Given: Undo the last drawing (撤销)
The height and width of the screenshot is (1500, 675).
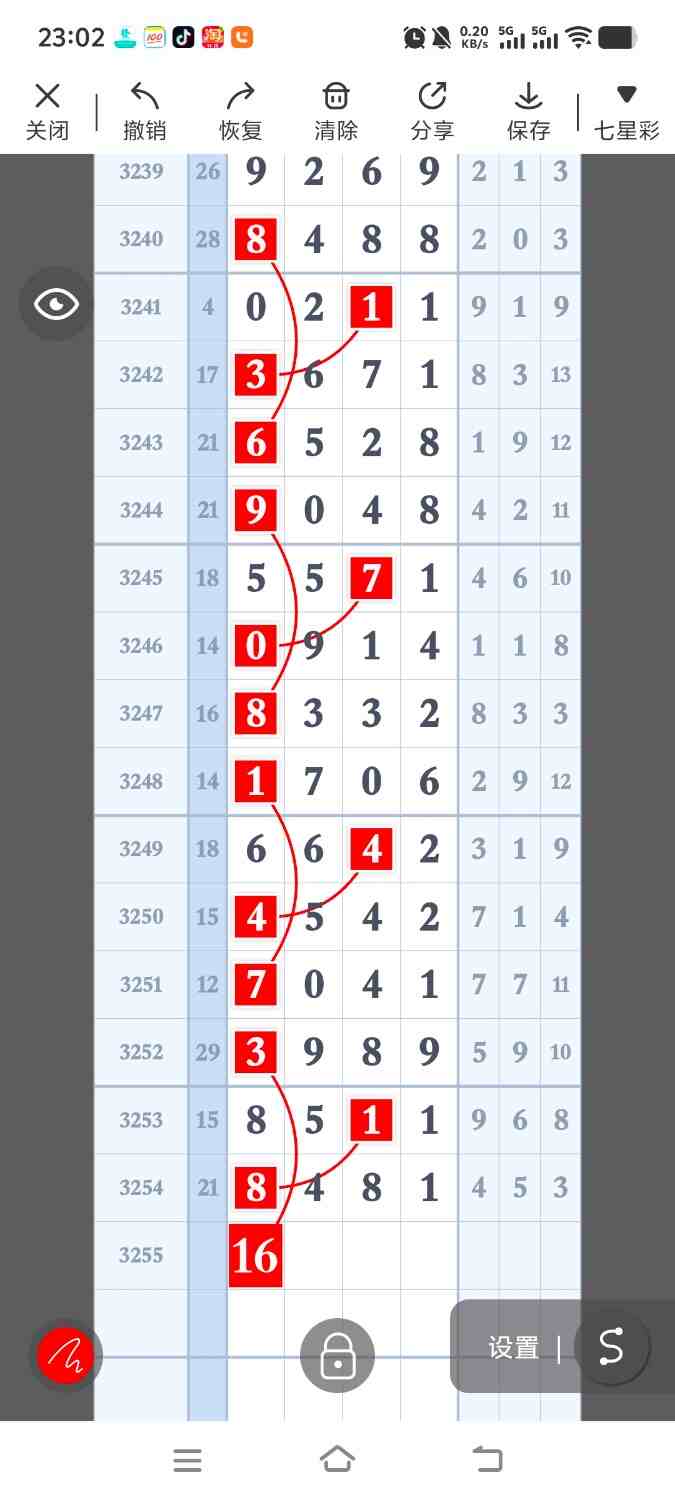Looking at the screenshot, I should 145,111.
